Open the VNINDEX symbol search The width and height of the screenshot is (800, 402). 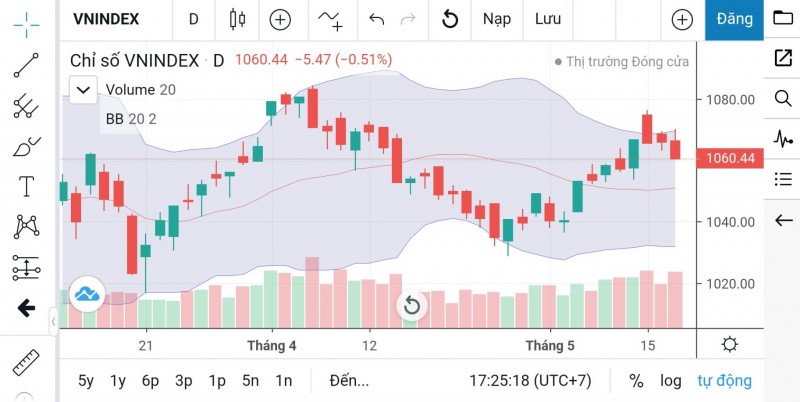pos(105,19)
